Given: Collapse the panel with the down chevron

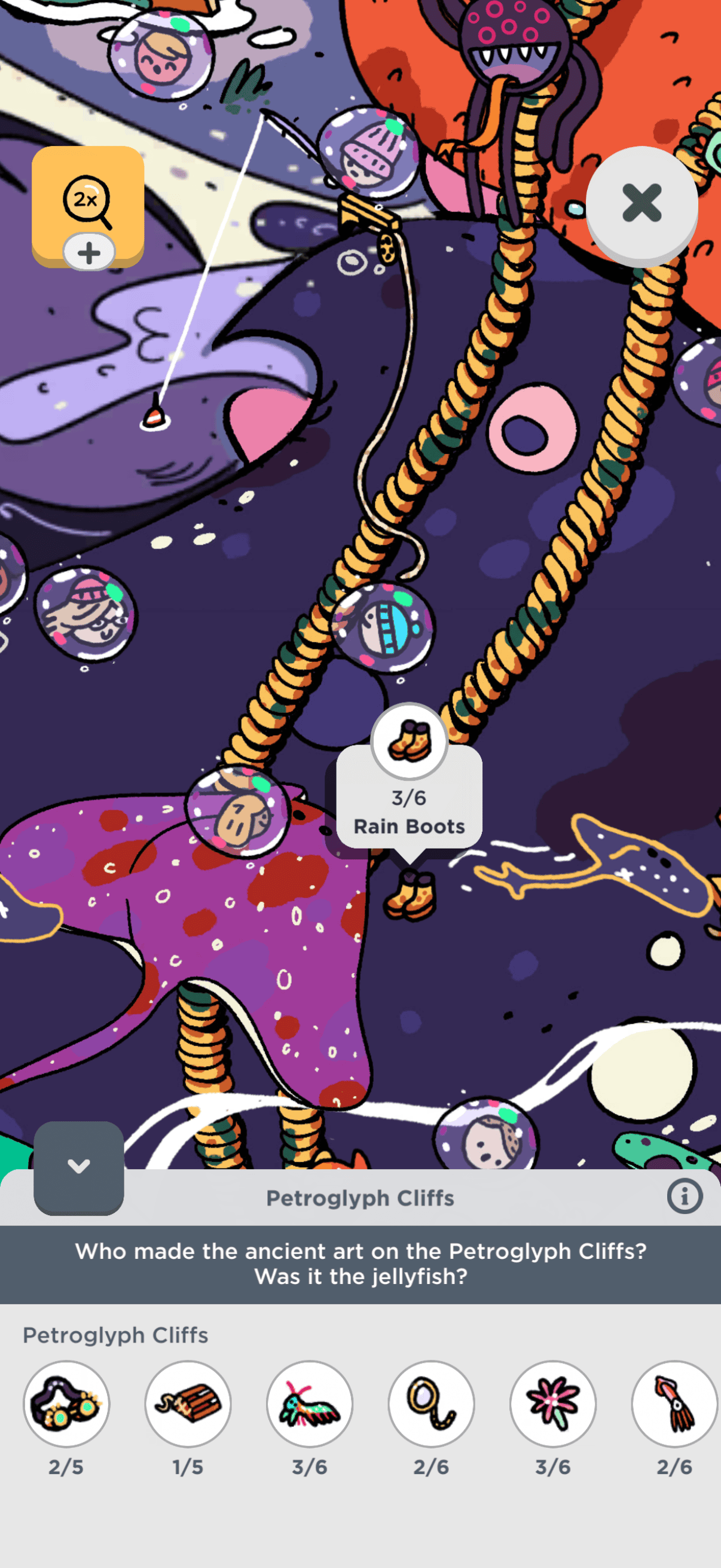Looking at the screenshot, I should point(78,1166).
